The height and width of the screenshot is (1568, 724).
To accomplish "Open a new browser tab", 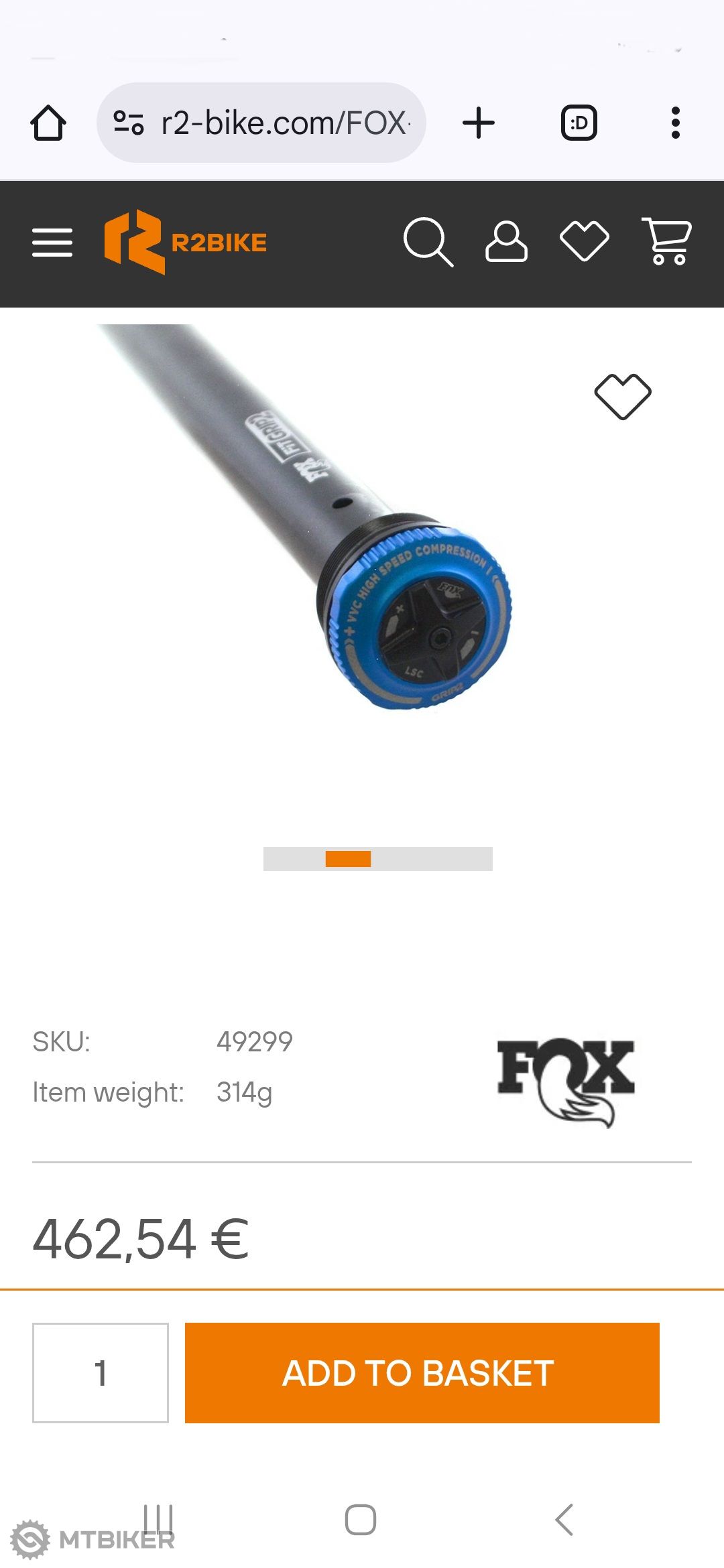I will click(479, 123).
